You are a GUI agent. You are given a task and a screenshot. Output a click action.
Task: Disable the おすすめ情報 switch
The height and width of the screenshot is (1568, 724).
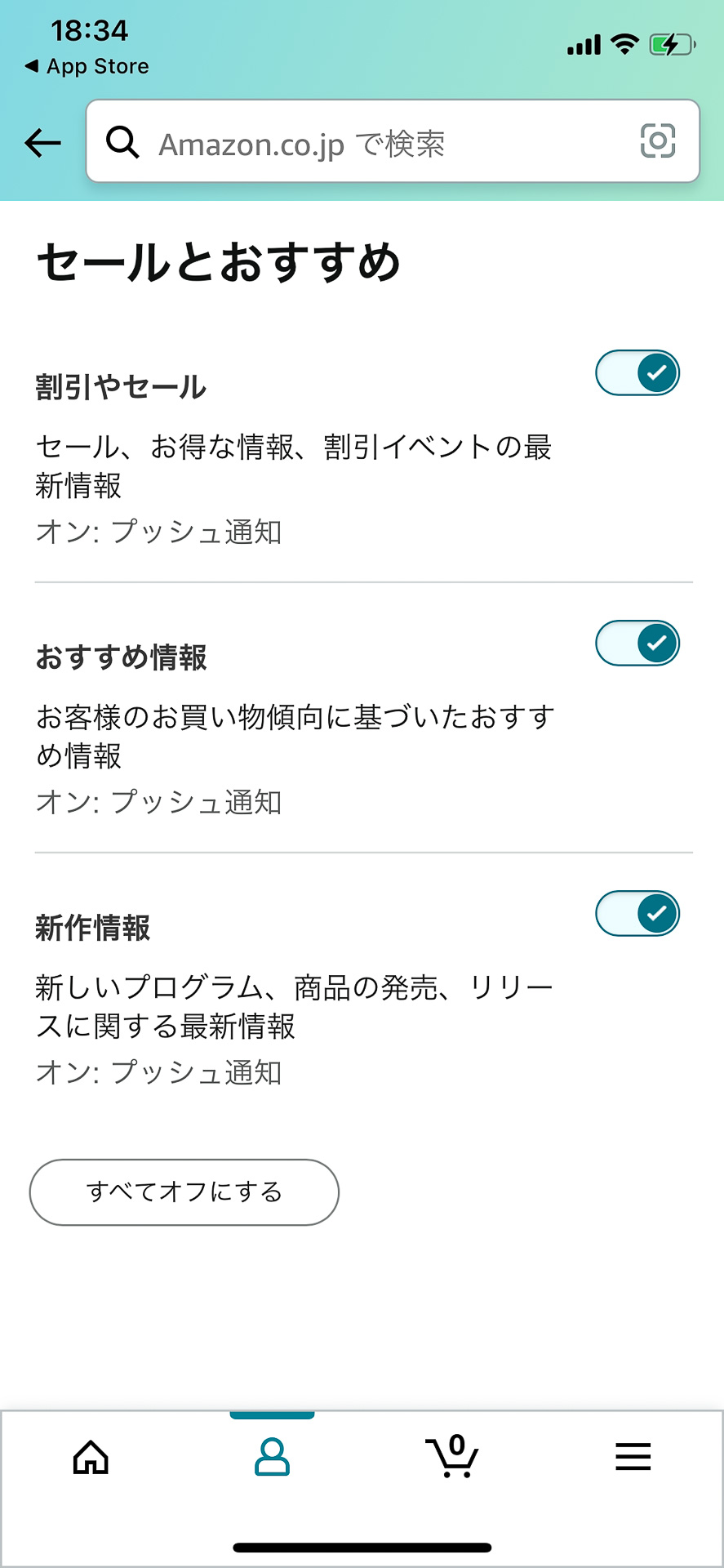(x=637, y=644)
